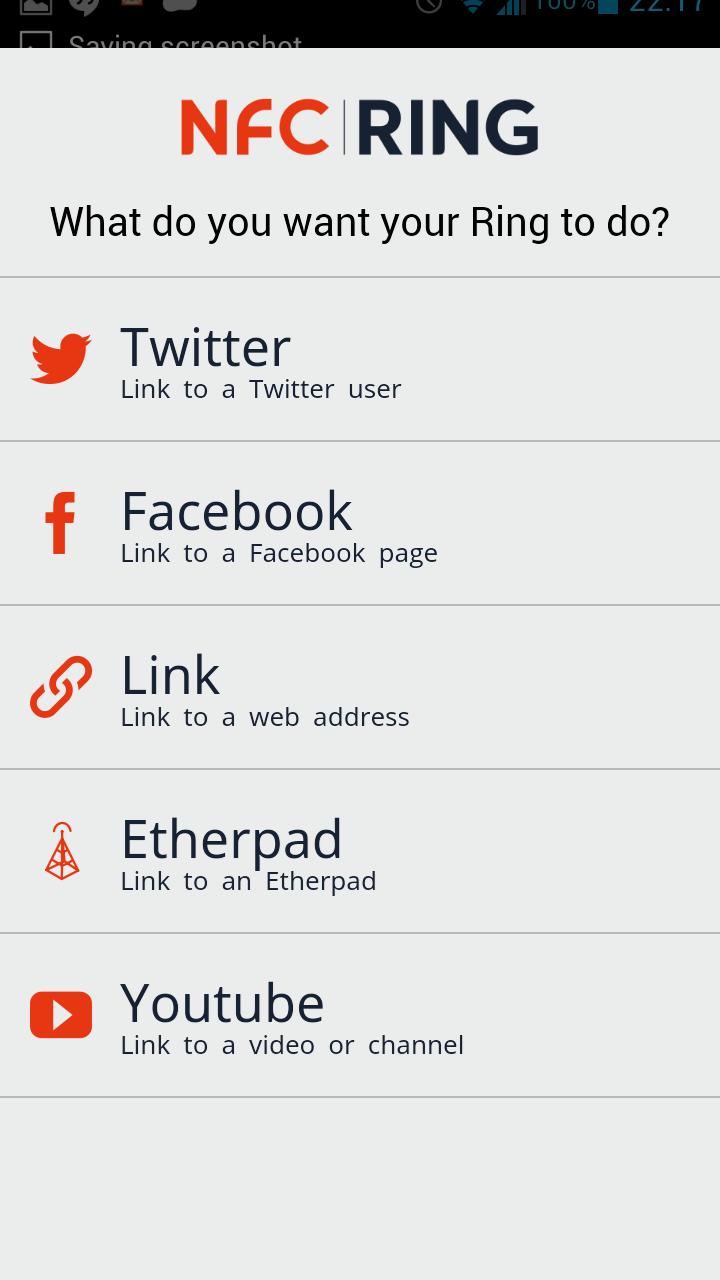
Task: Select Youtube video or channel link
Action: [x=360, y=1016]
